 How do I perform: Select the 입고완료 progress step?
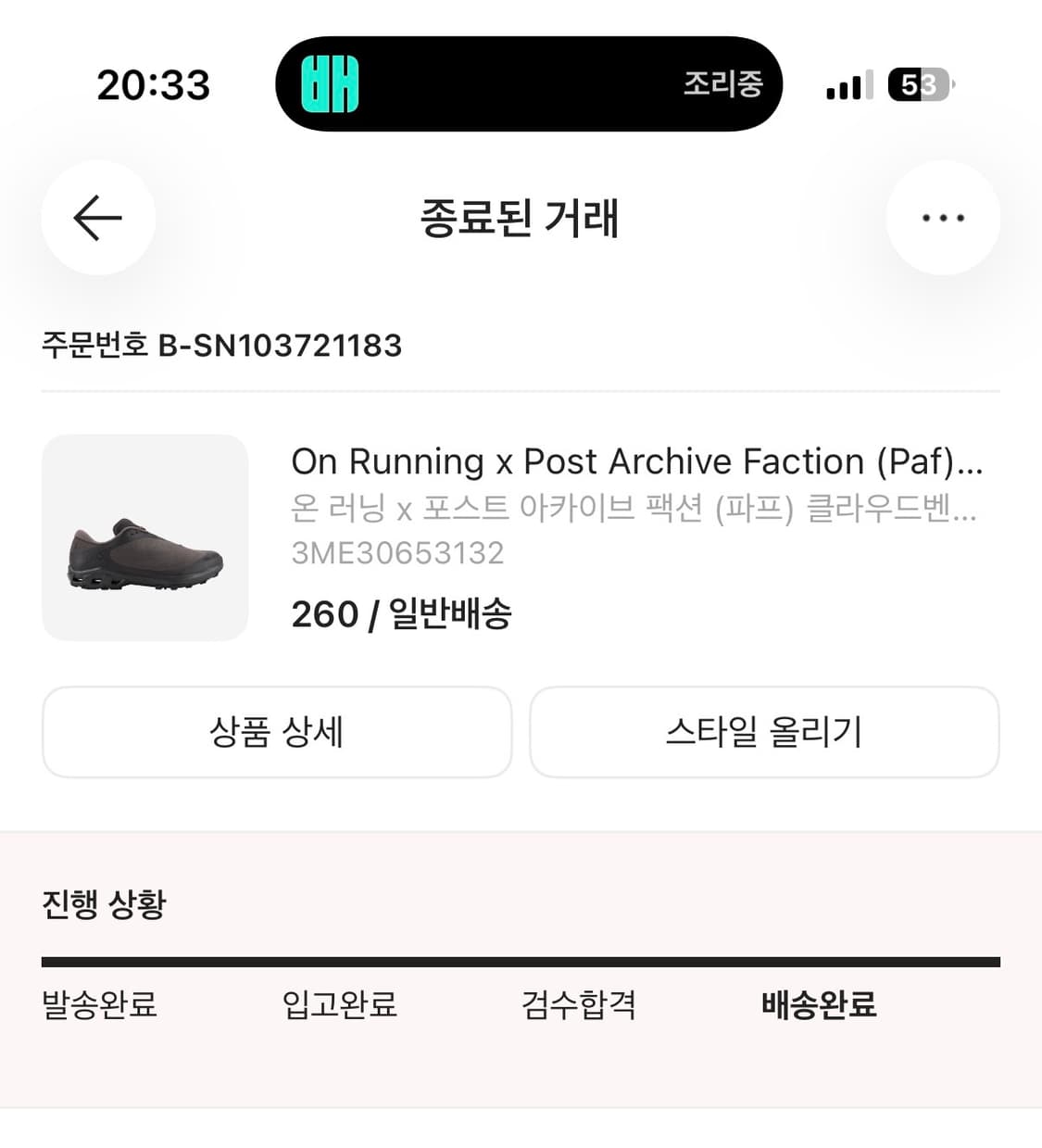click(340, 1004)
